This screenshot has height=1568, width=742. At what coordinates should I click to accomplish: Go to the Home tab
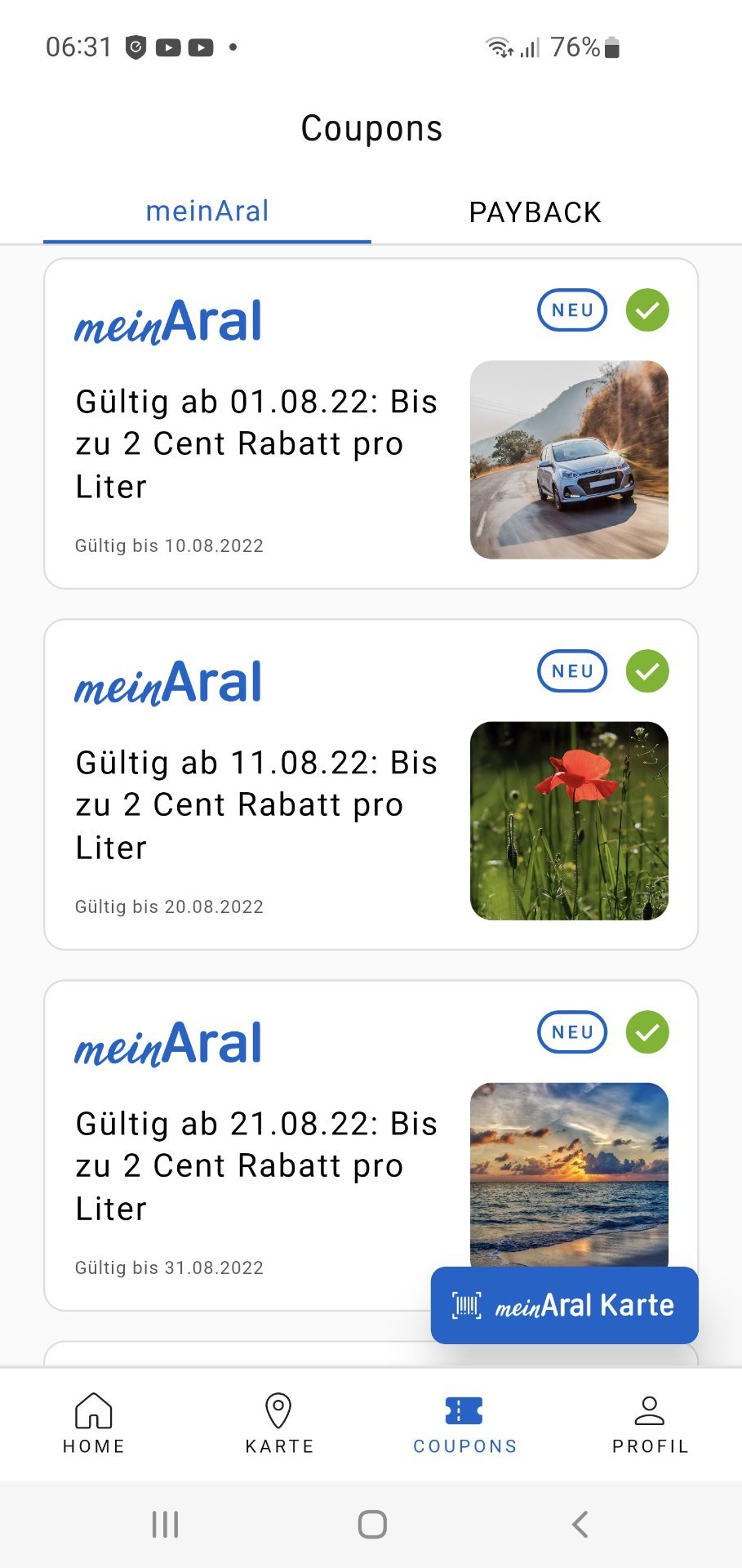pos(94,1423)
